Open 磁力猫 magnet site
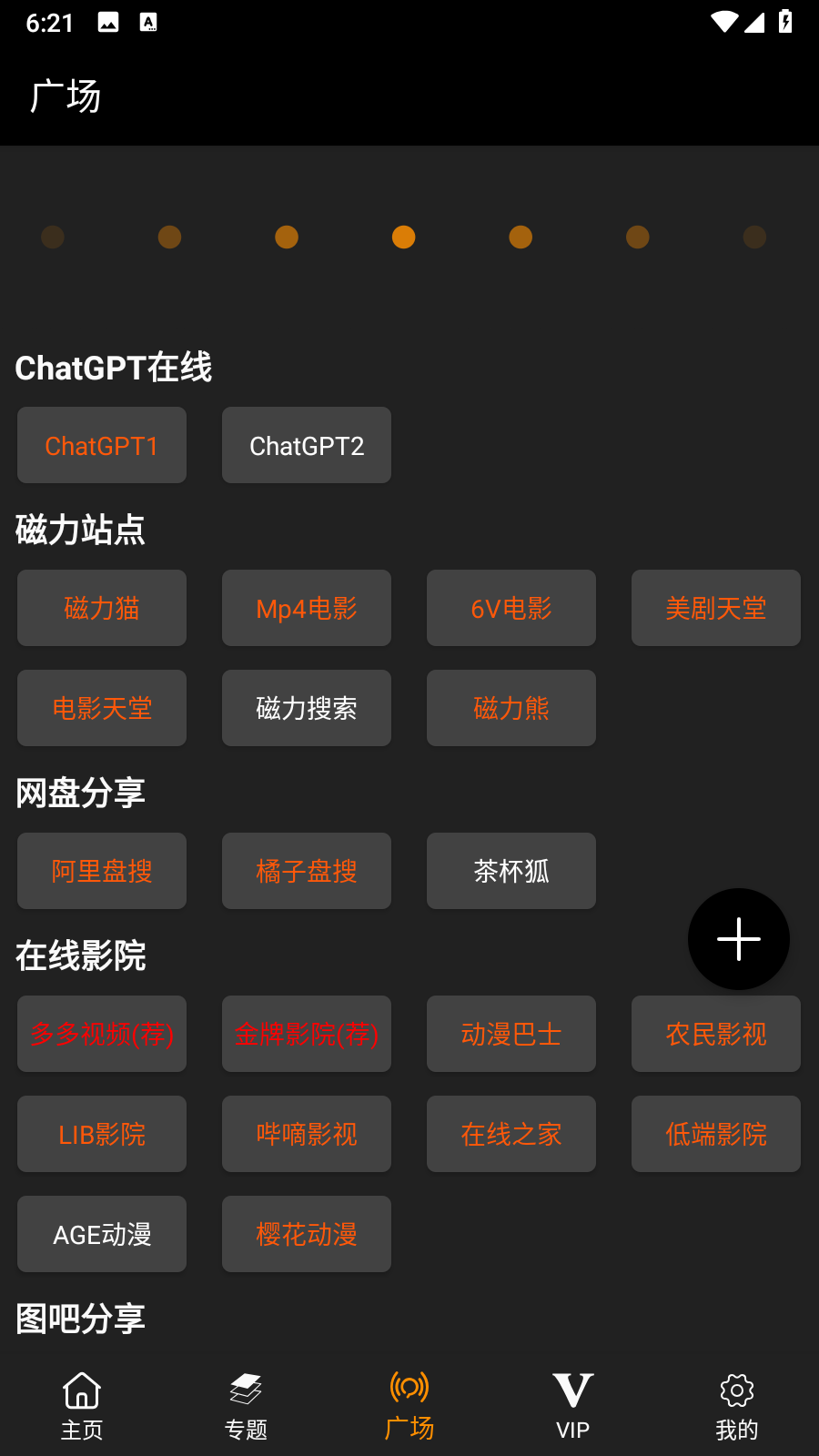This screenshot has height=1456, width=819. click(102, 608)
